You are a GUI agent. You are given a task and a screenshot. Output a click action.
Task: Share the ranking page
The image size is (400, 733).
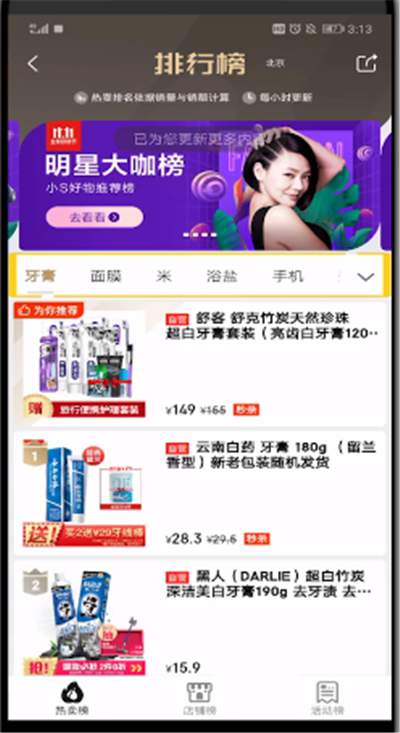click(366, 64)
